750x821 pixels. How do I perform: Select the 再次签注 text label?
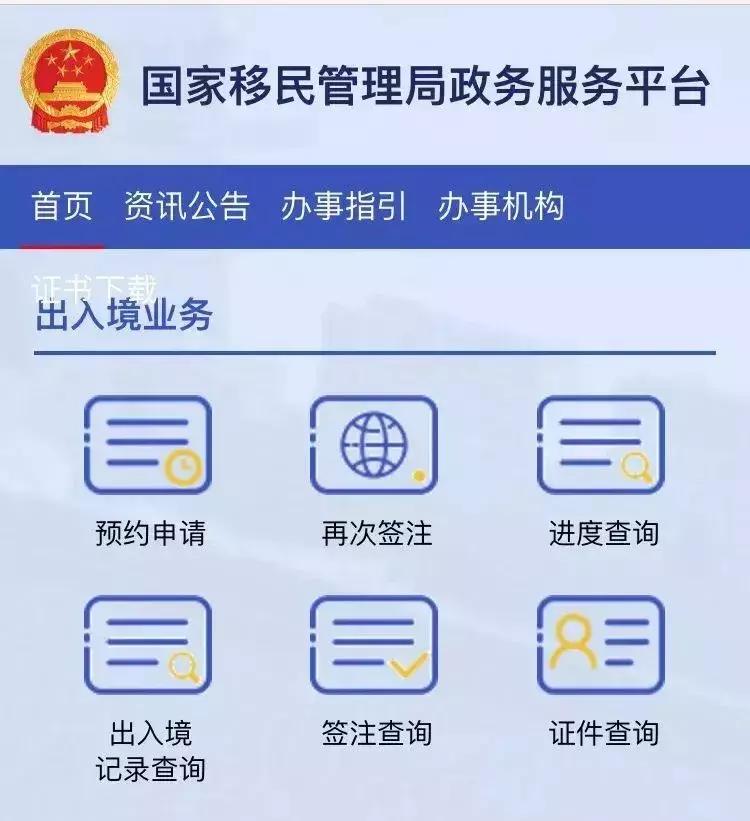375,534
